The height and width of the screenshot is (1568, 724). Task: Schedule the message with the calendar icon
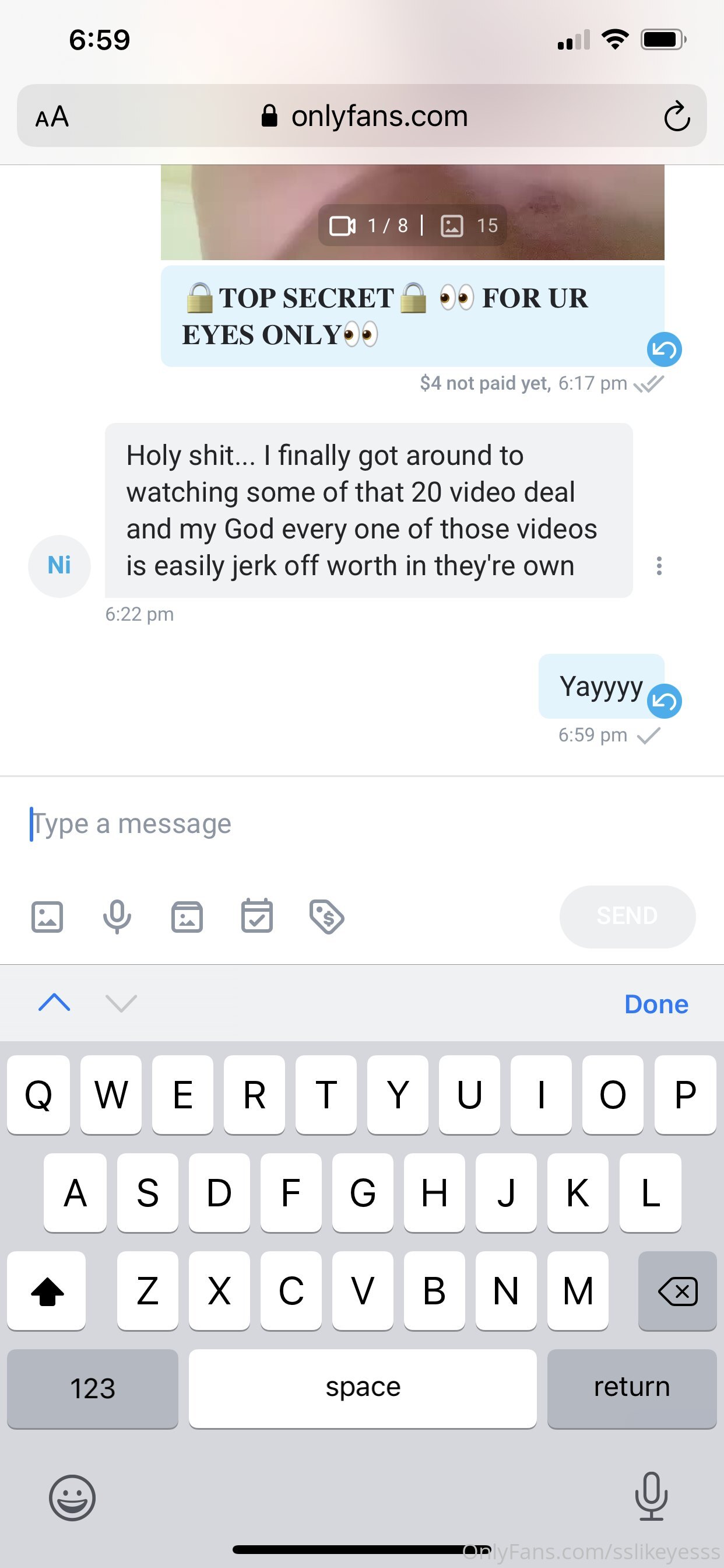(x=256, y=915)
